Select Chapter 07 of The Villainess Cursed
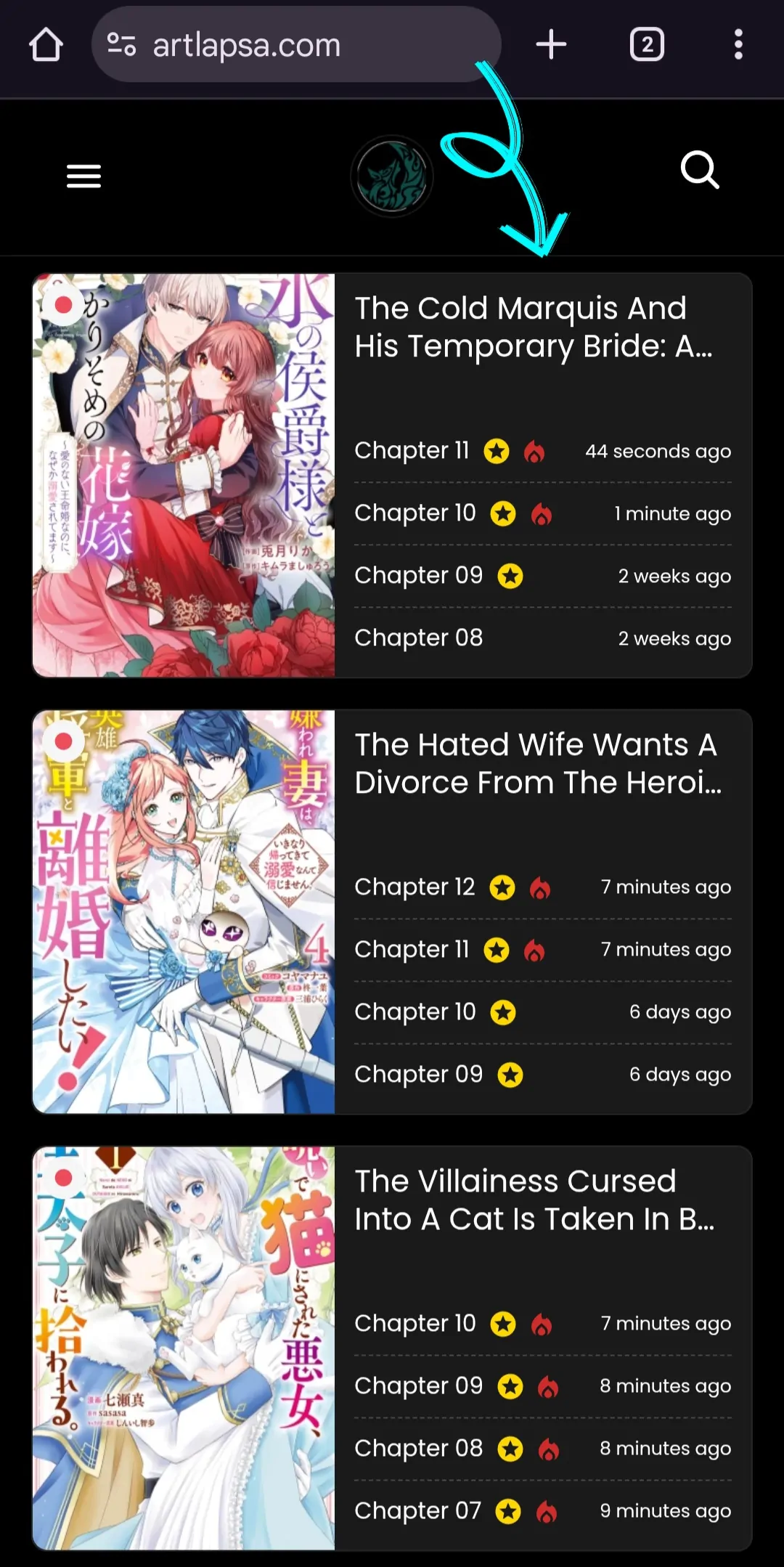Image resolution: width=784 pixels, height=1567 pixels. coord(417,1511)
